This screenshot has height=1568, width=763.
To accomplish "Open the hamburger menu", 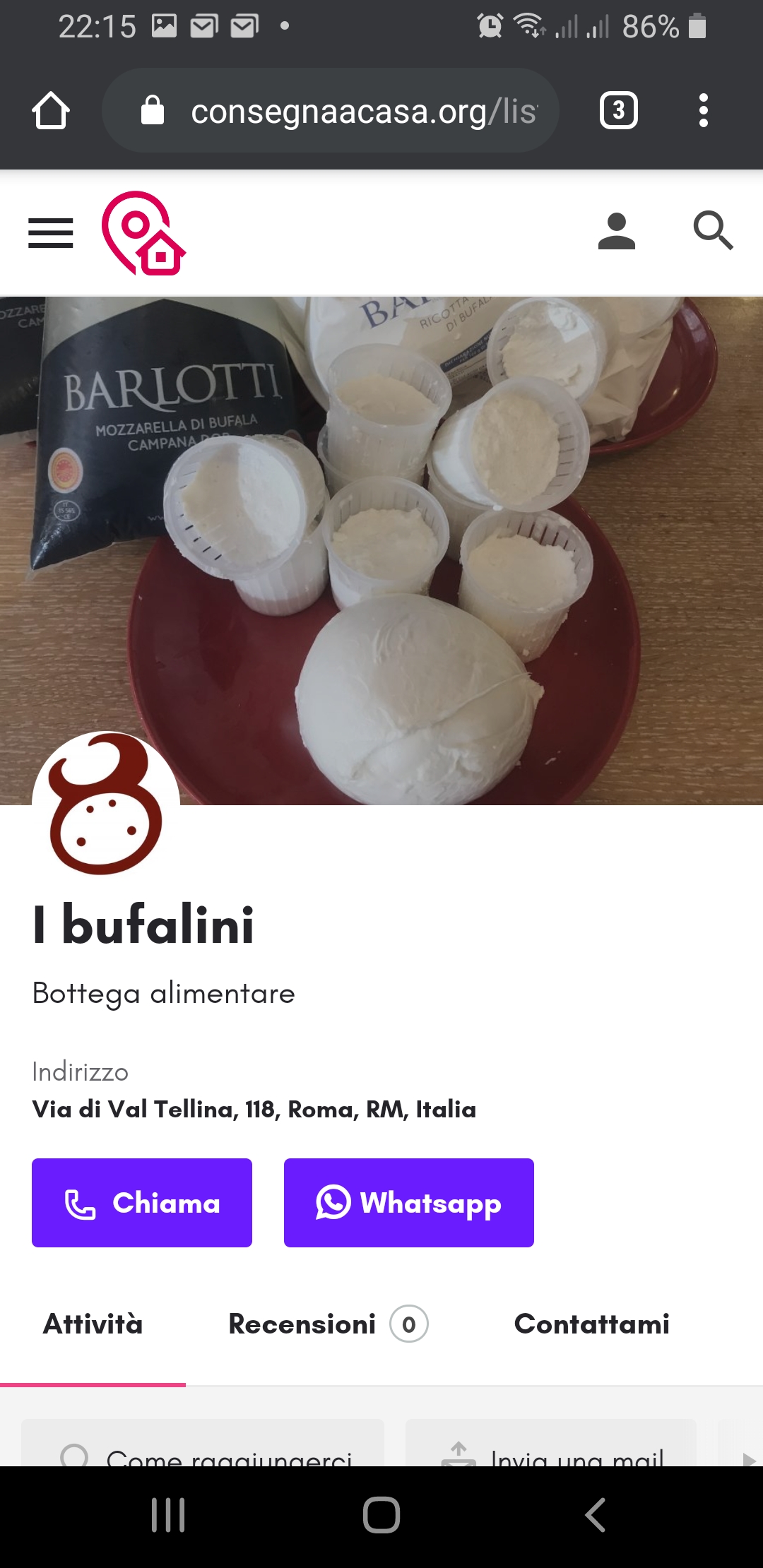I will point(50,233).
